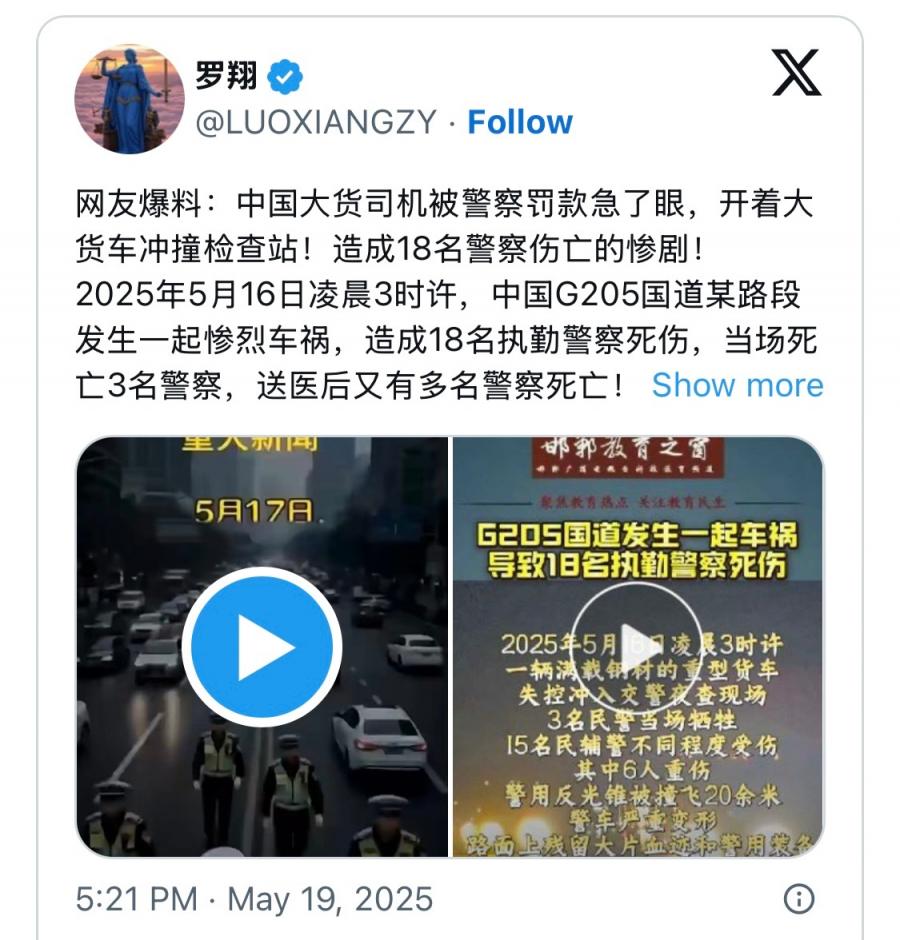Open 罗翔's profile avatar

coord(130,100)
